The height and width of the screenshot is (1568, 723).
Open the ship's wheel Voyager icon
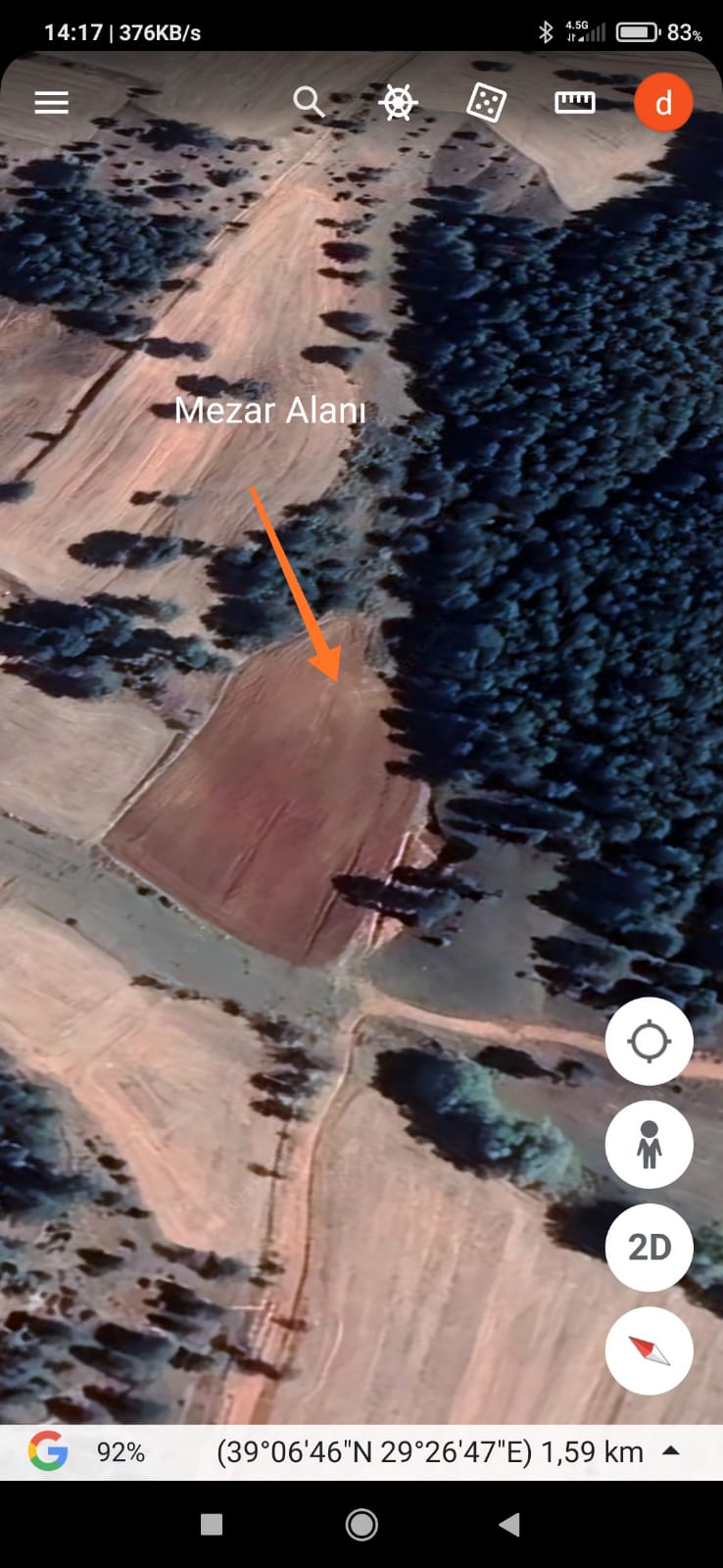coord(399,102)
